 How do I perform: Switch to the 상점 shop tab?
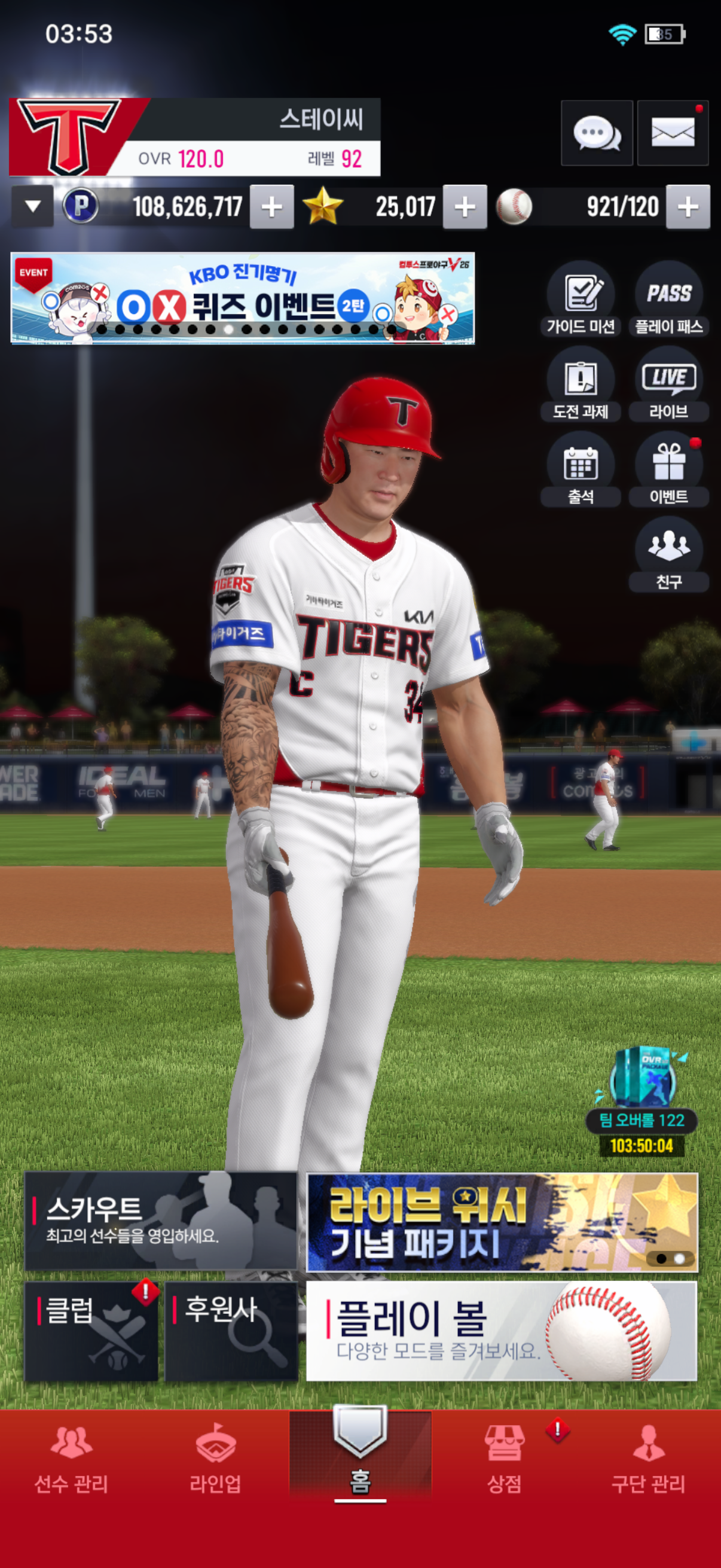(505, 1459)
